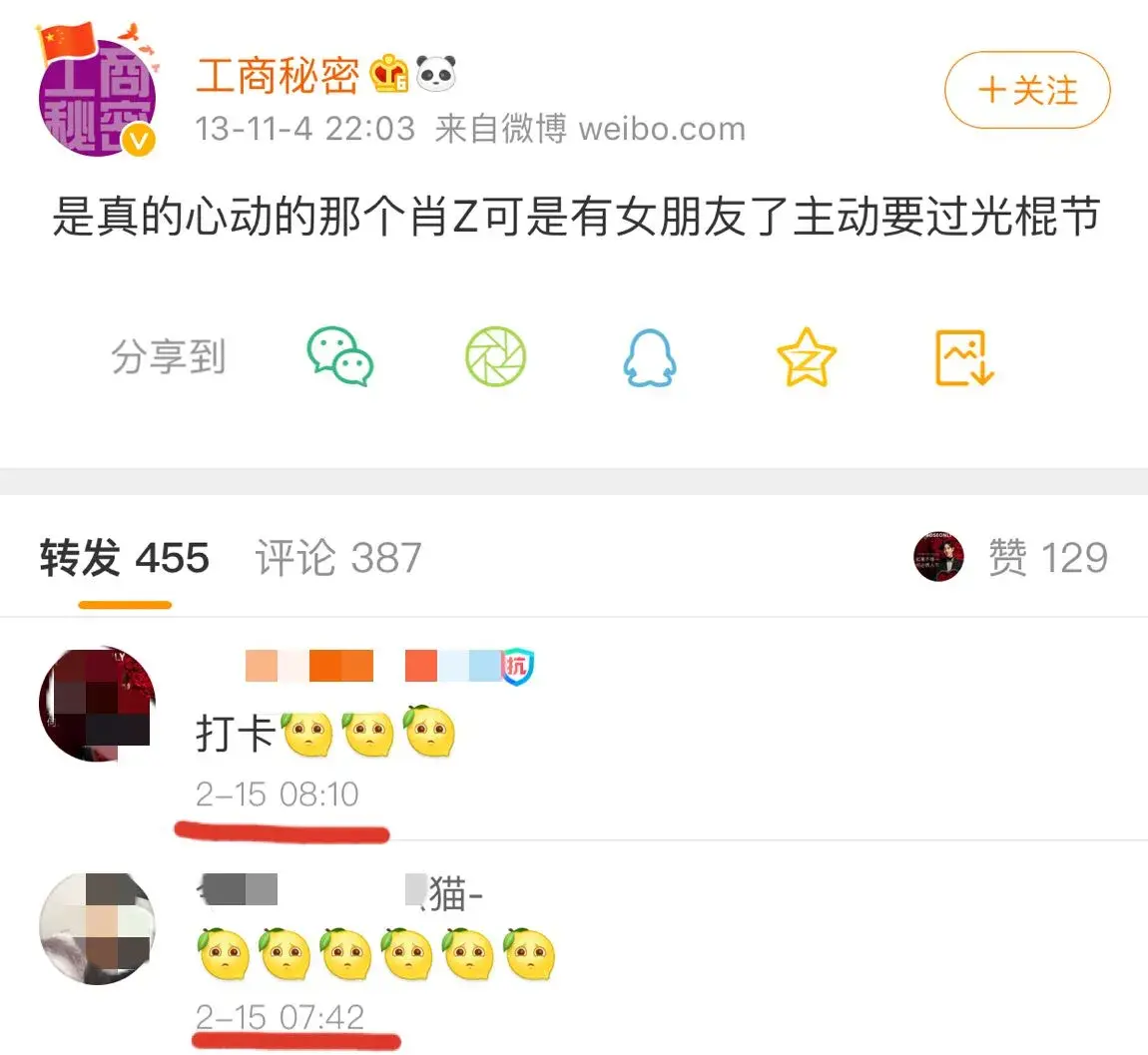The image size is (1148, 1055).
Task: Switch to the 评论 387 tab
Action: coord(338,558)
